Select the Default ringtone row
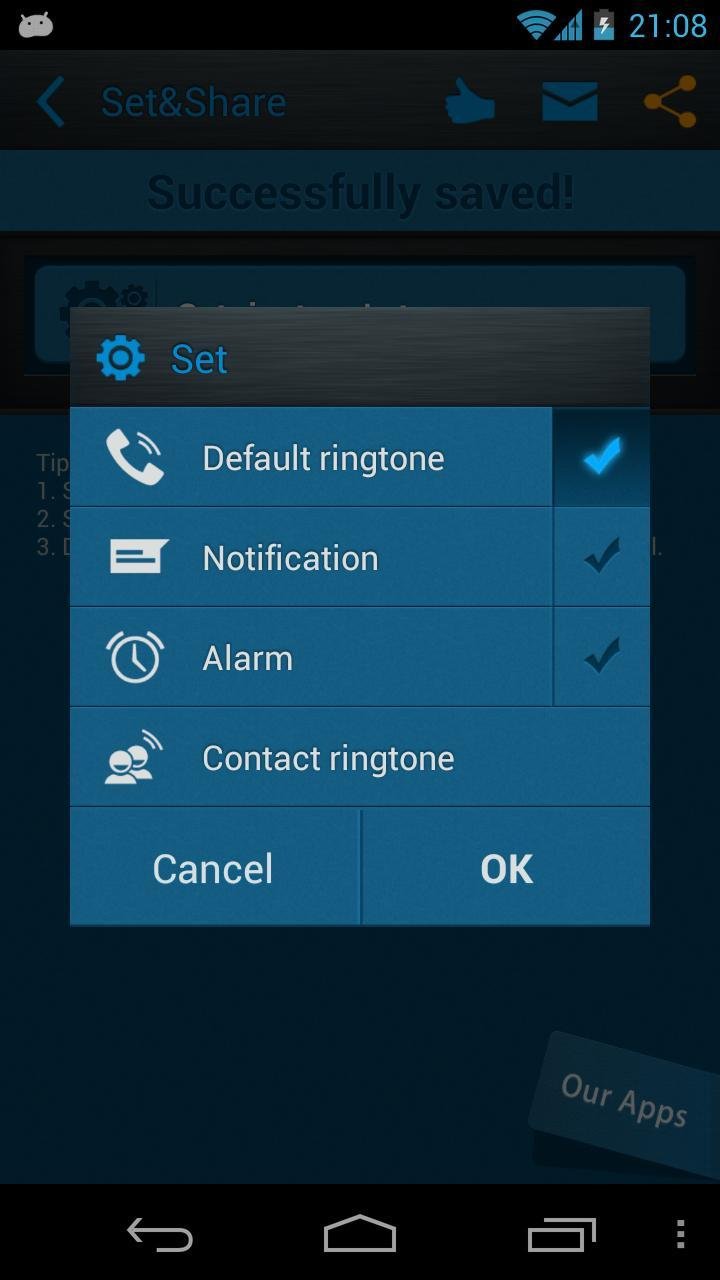Screen dimensions: 720x1280 (x=311, y=457)
